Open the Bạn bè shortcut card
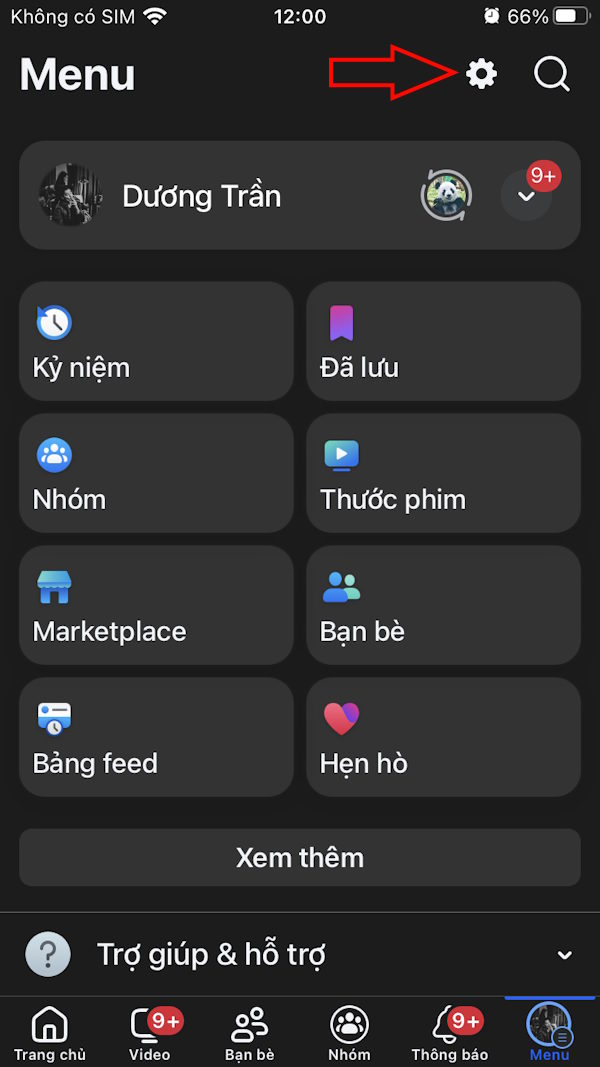This screenshot has height=1067, width=600. (443, 605)
